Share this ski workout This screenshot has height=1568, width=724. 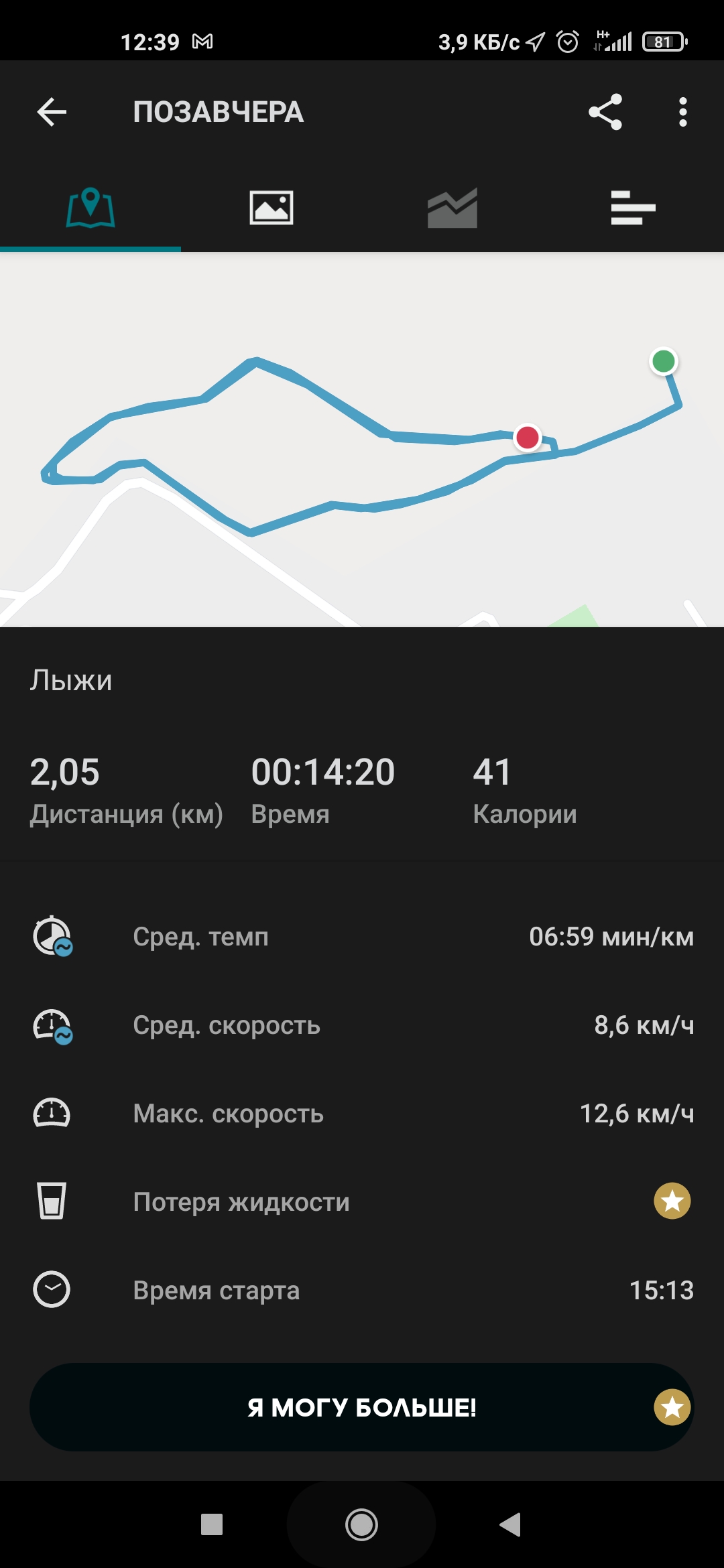pos(605,112)
